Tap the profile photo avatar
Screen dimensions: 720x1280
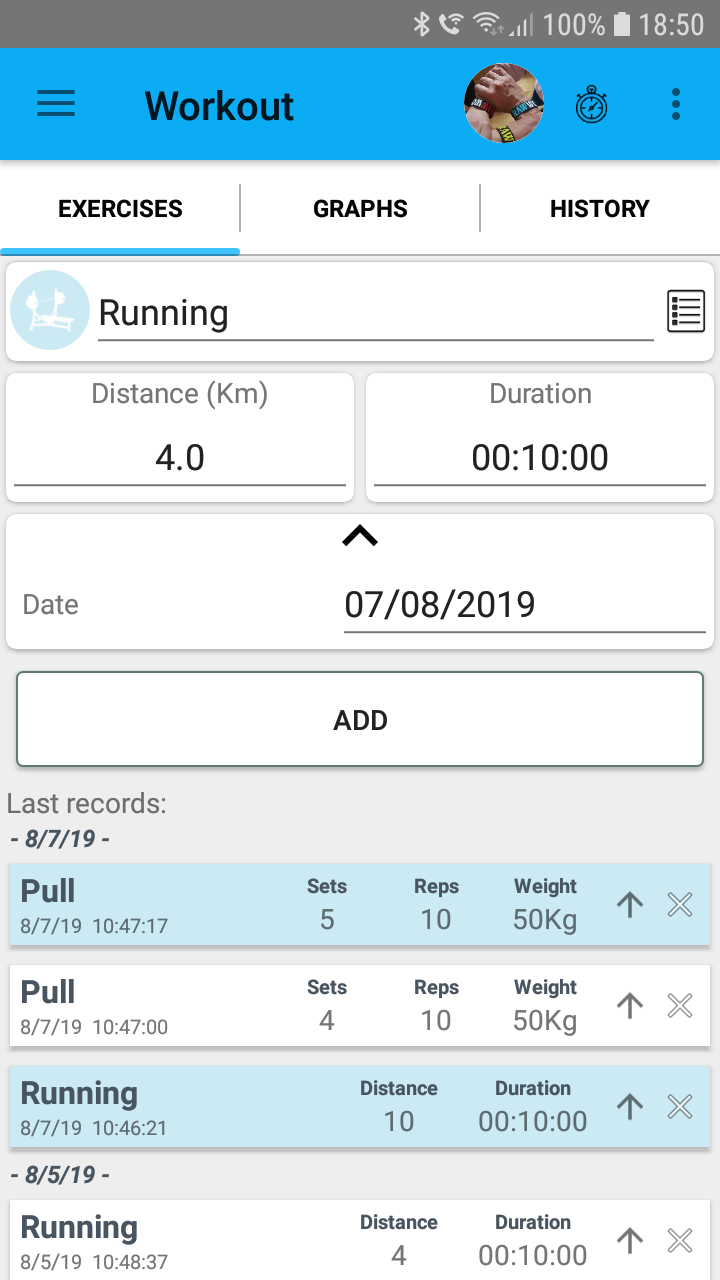pos(504,104)
